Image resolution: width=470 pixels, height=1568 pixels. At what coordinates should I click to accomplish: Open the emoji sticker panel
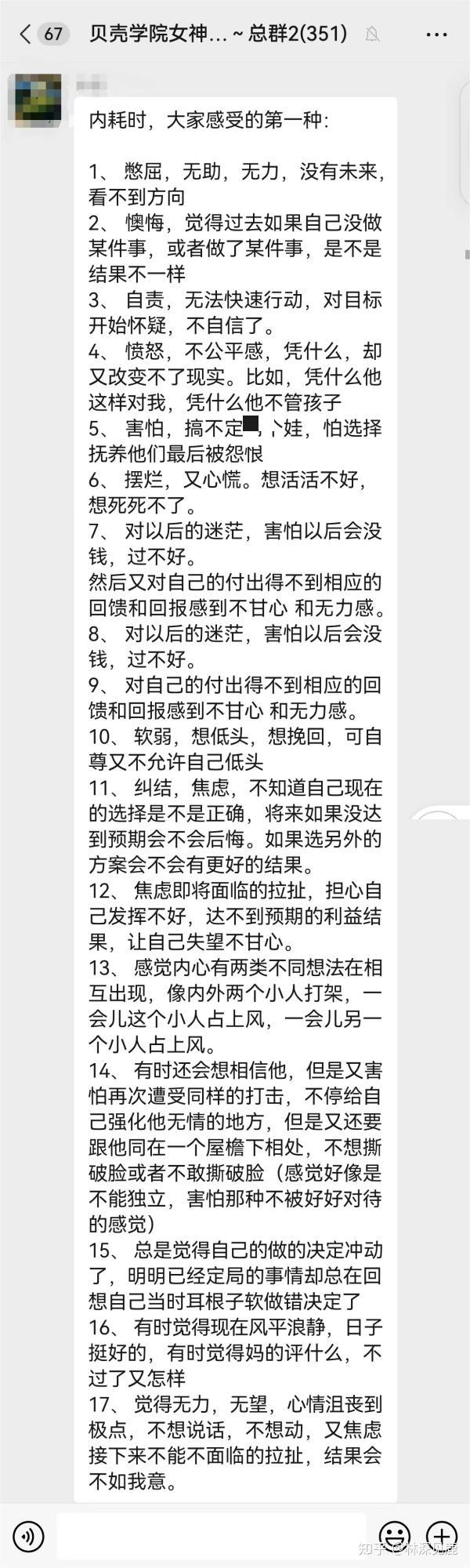pyautogui.click(x=394, y=1535)
